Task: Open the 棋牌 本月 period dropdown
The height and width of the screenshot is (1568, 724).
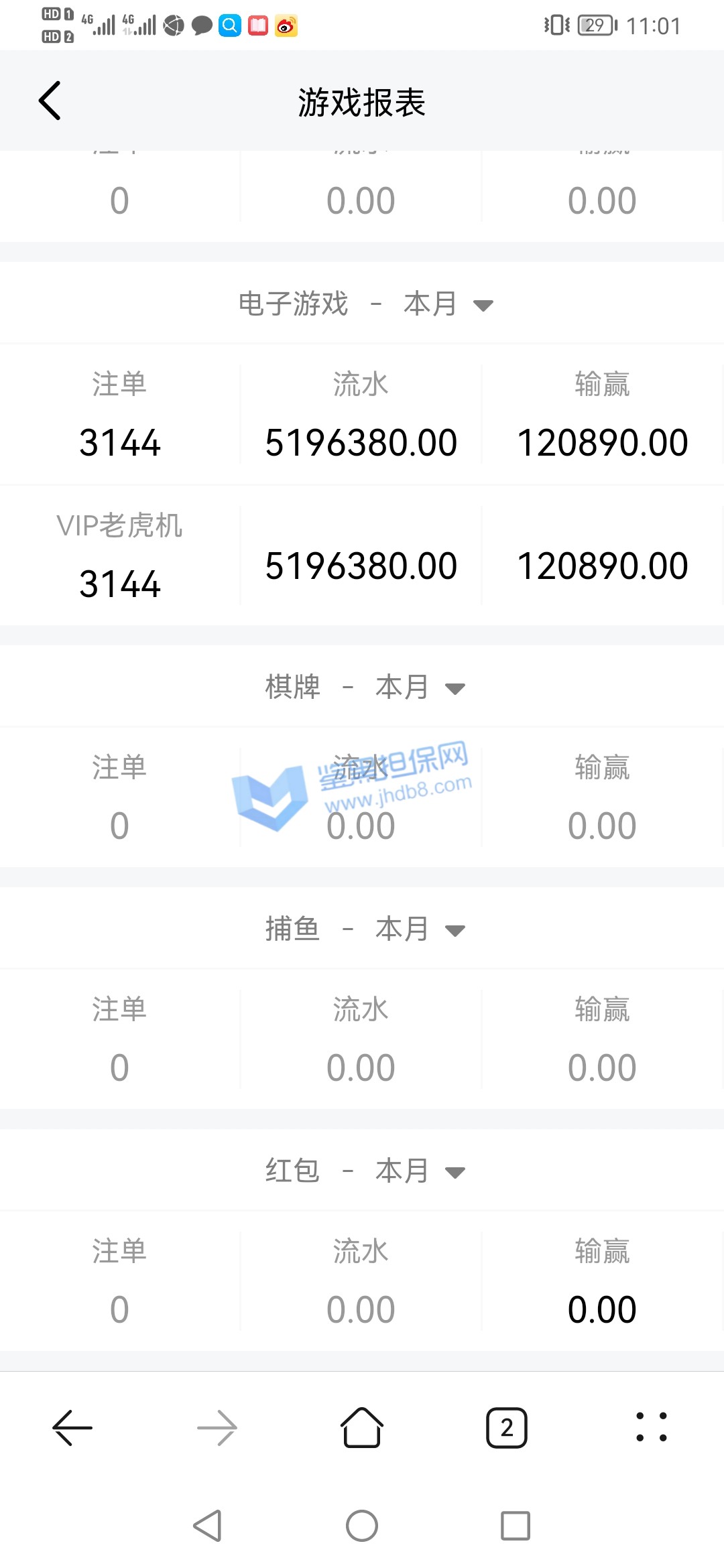Action: click(x=420, y=688)
